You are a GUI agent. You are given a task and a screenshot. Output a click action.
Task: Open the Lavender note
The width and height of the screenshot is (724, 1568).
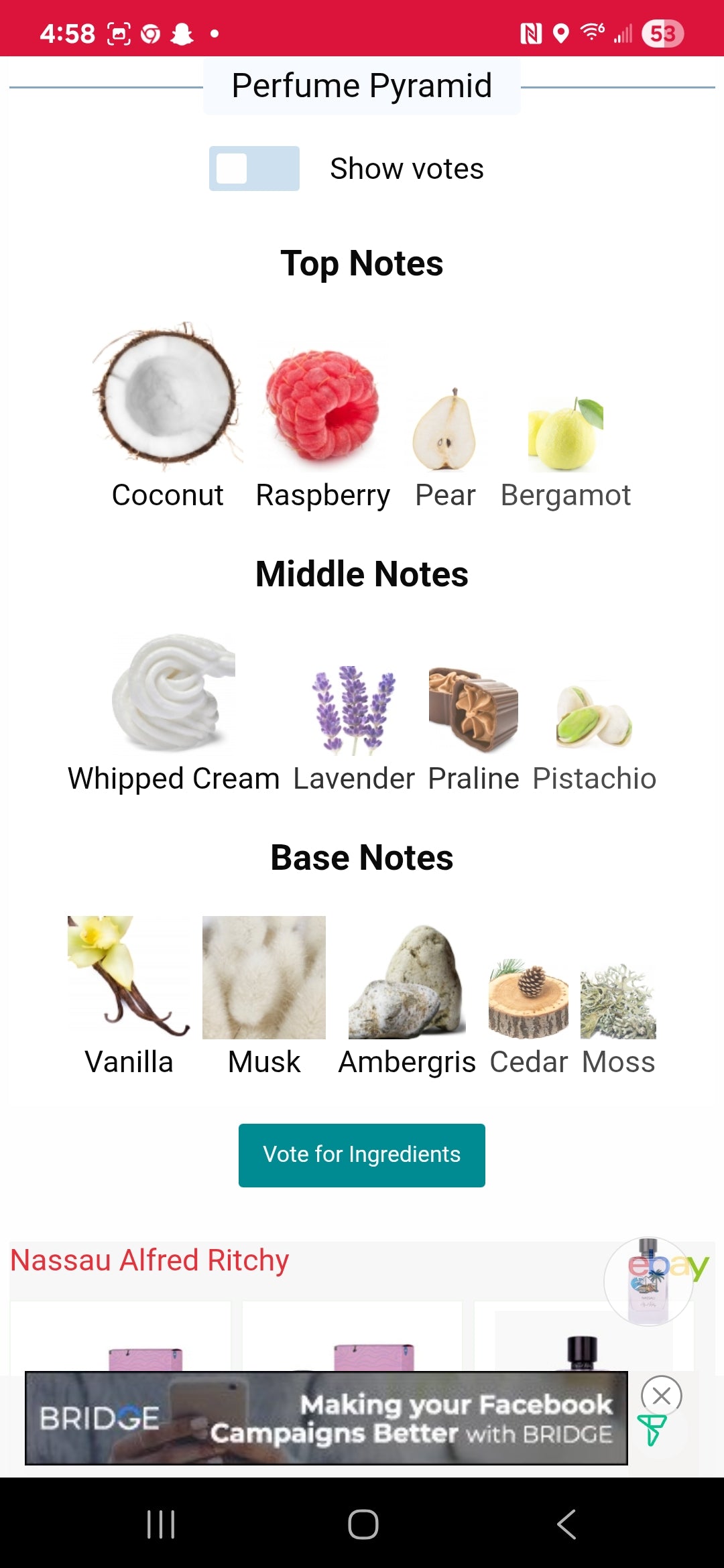pos(354,710)
